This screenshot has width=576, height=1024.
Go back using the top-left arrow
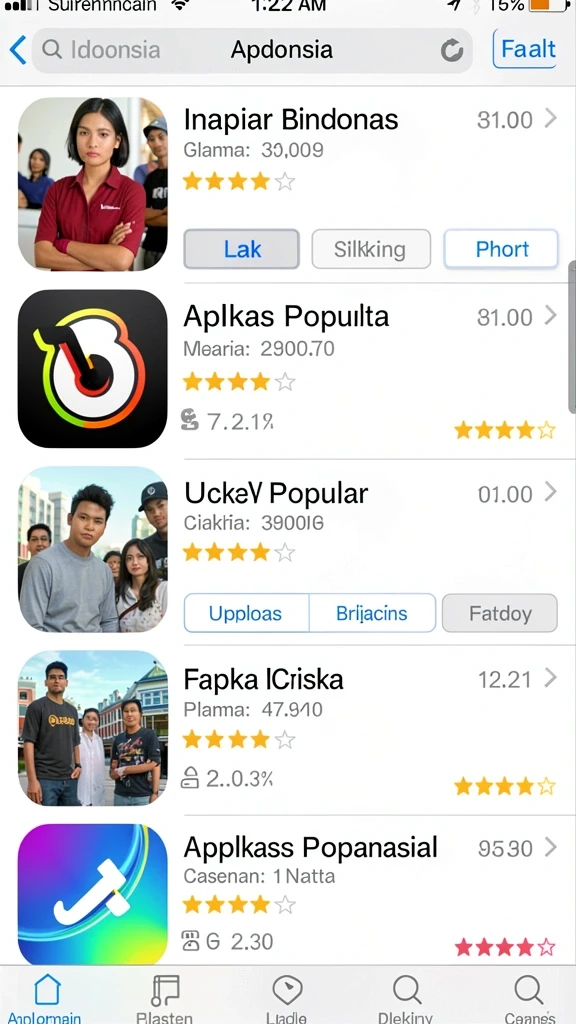[x=18, y=50]
